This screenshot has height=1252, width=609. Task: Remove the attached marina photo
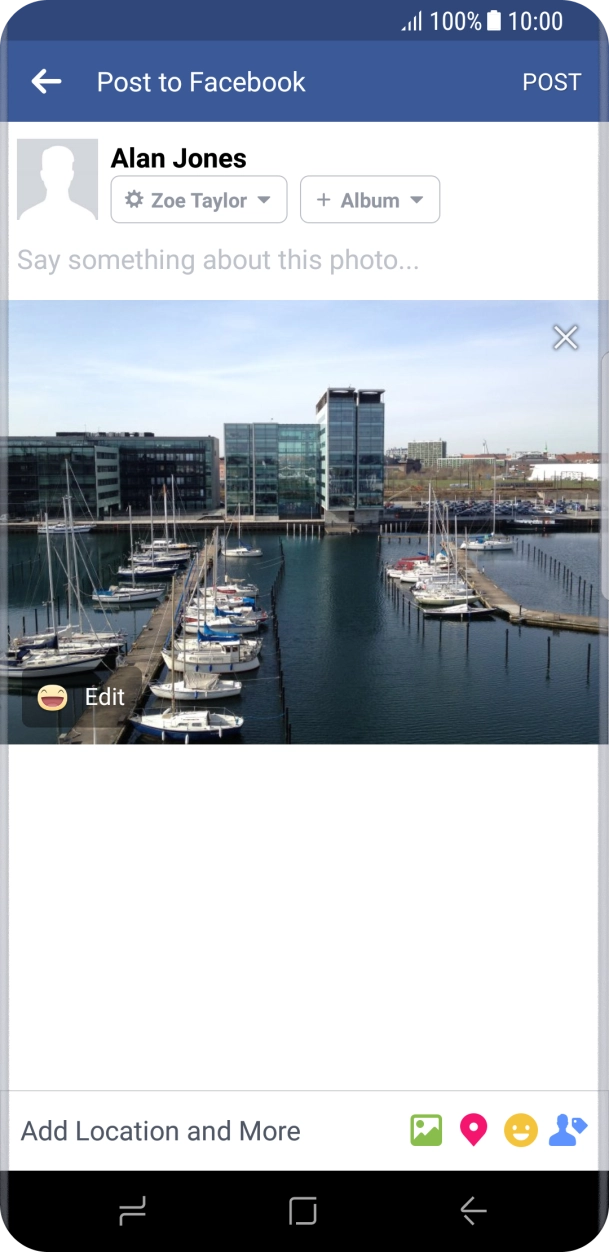(x=565, y=338)
